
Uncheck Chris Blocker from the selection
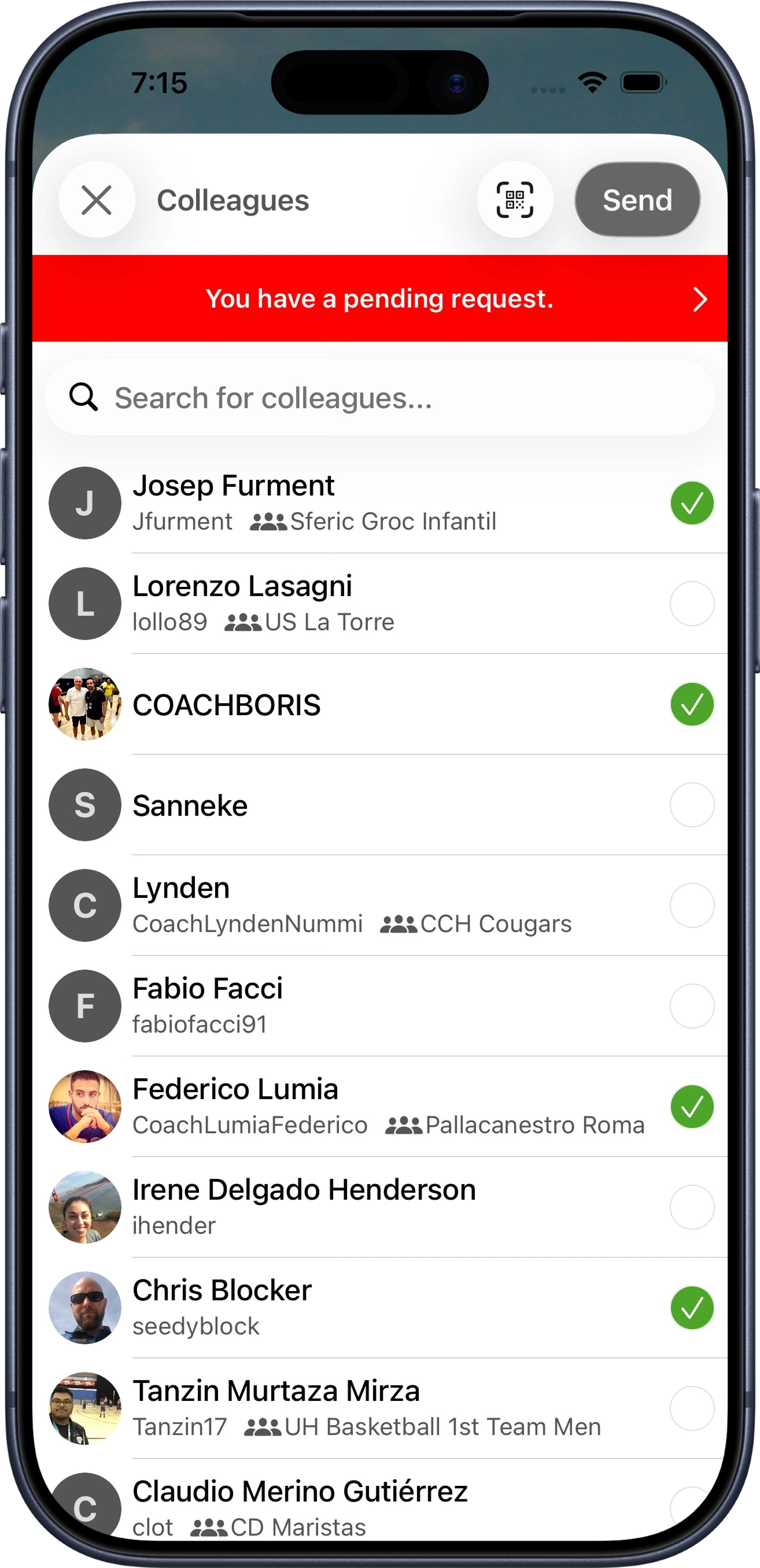point(692,1307)
